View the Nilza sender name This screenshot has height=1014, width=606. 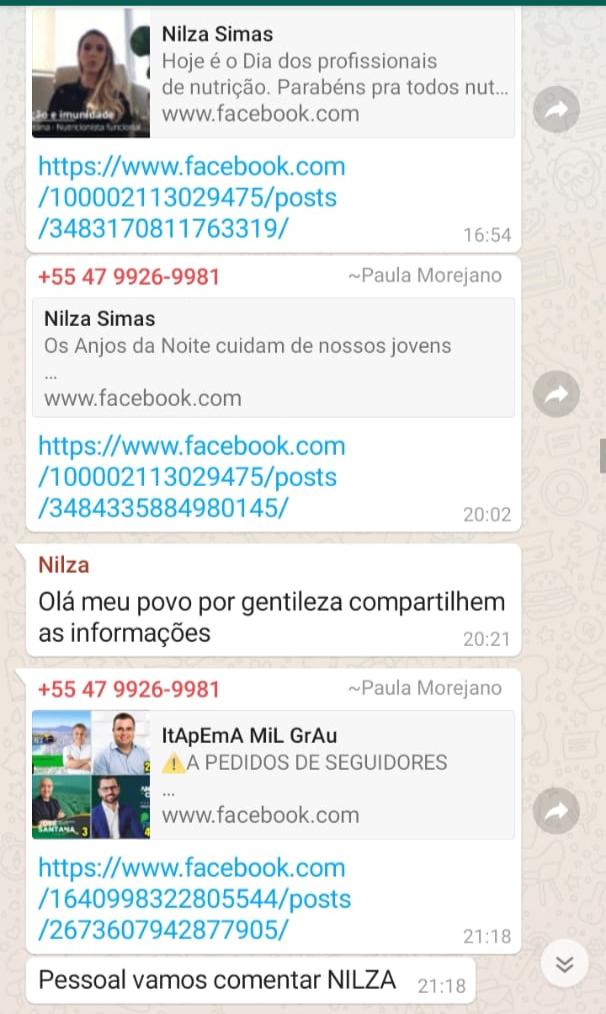(63, 565)
